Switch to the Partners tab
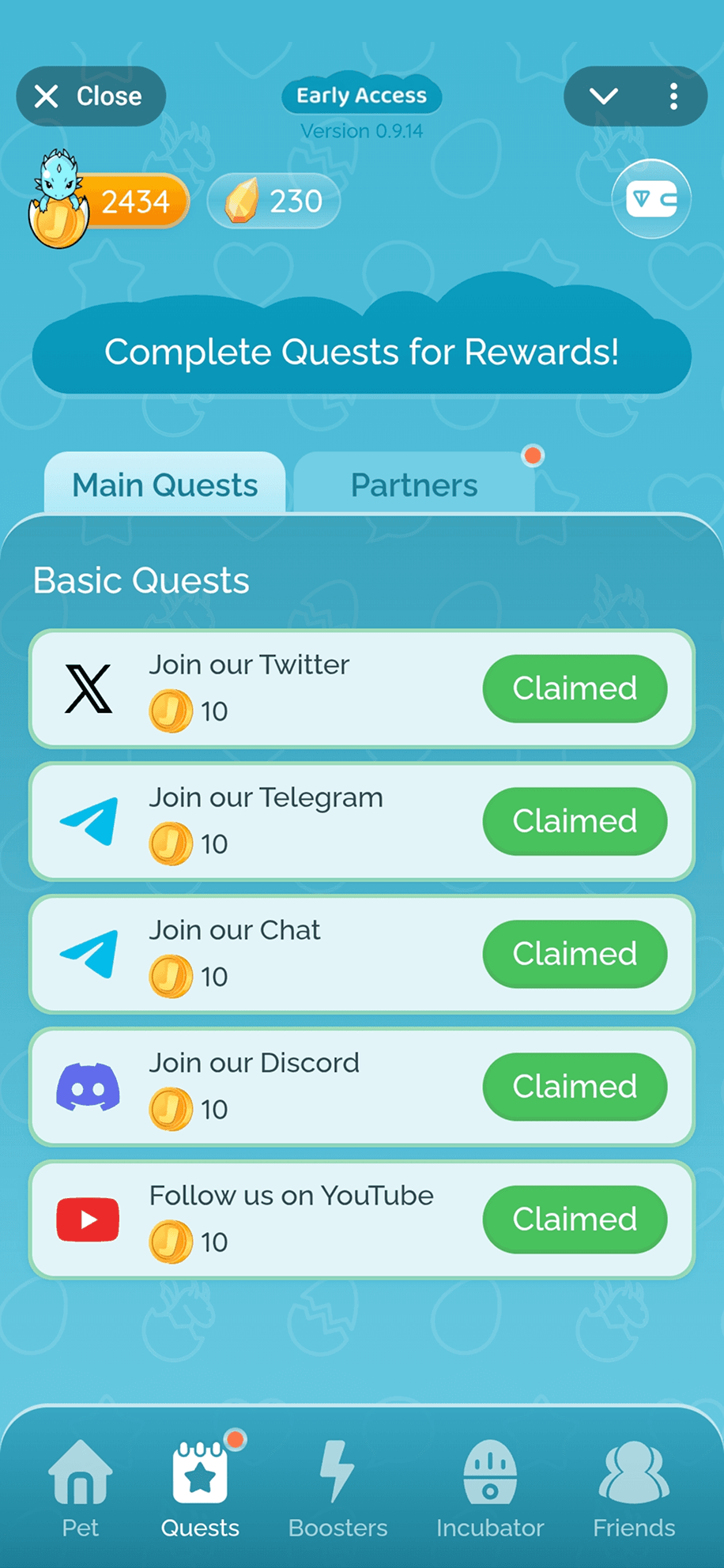The image size is (724, 1568). pyautogui.click(x=414, y=484)
